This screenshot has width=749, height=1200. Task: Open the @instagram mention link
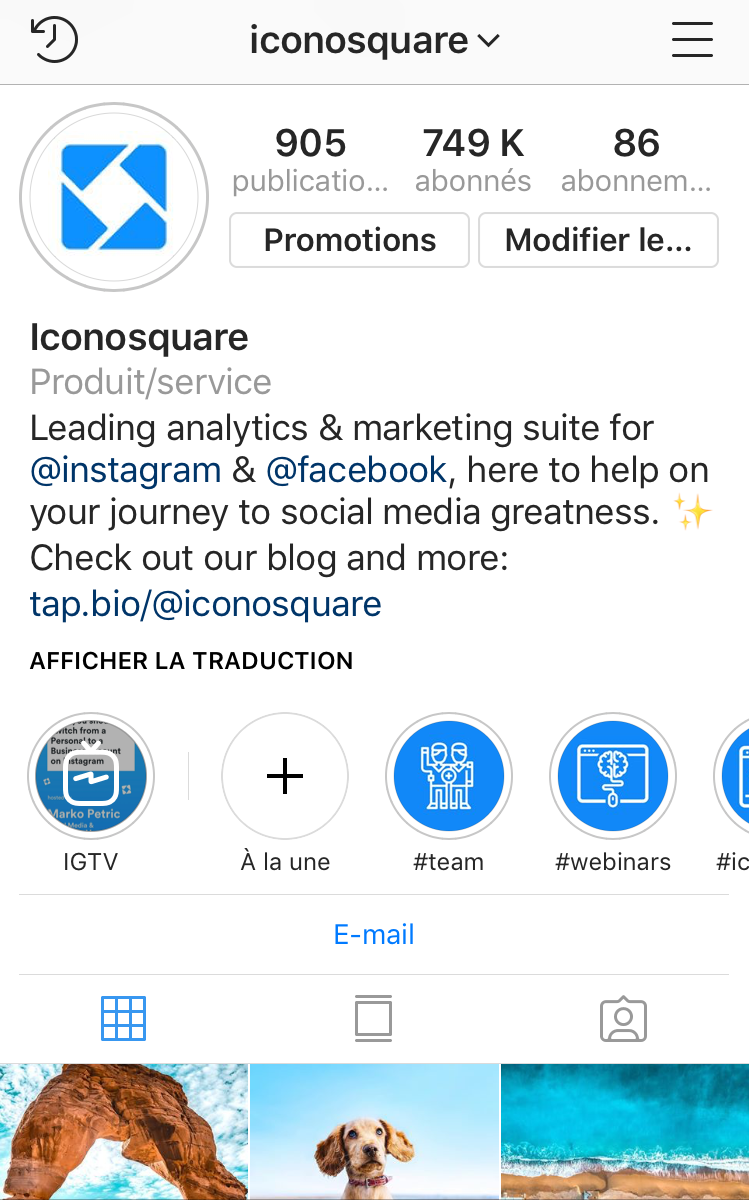(x=125, y=470)
